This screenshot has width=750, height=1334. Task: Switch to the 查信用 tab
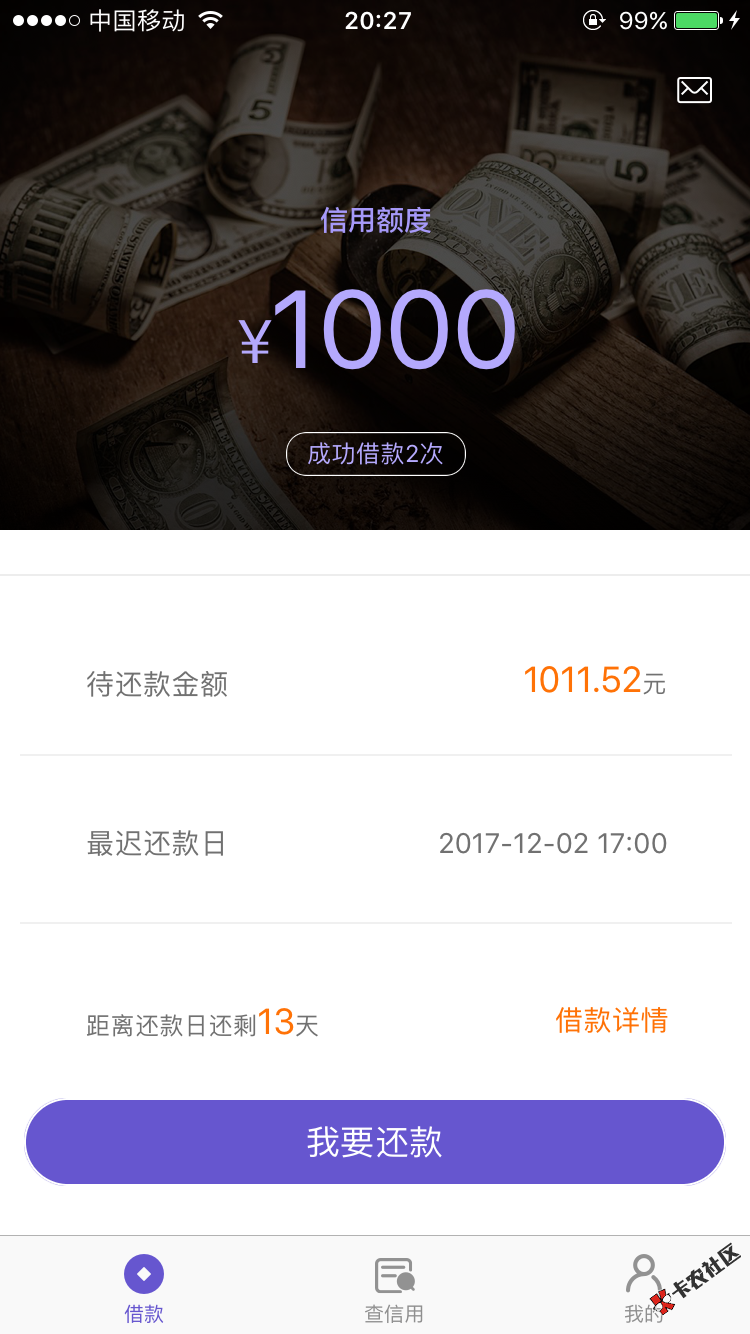pos(394,1289)
